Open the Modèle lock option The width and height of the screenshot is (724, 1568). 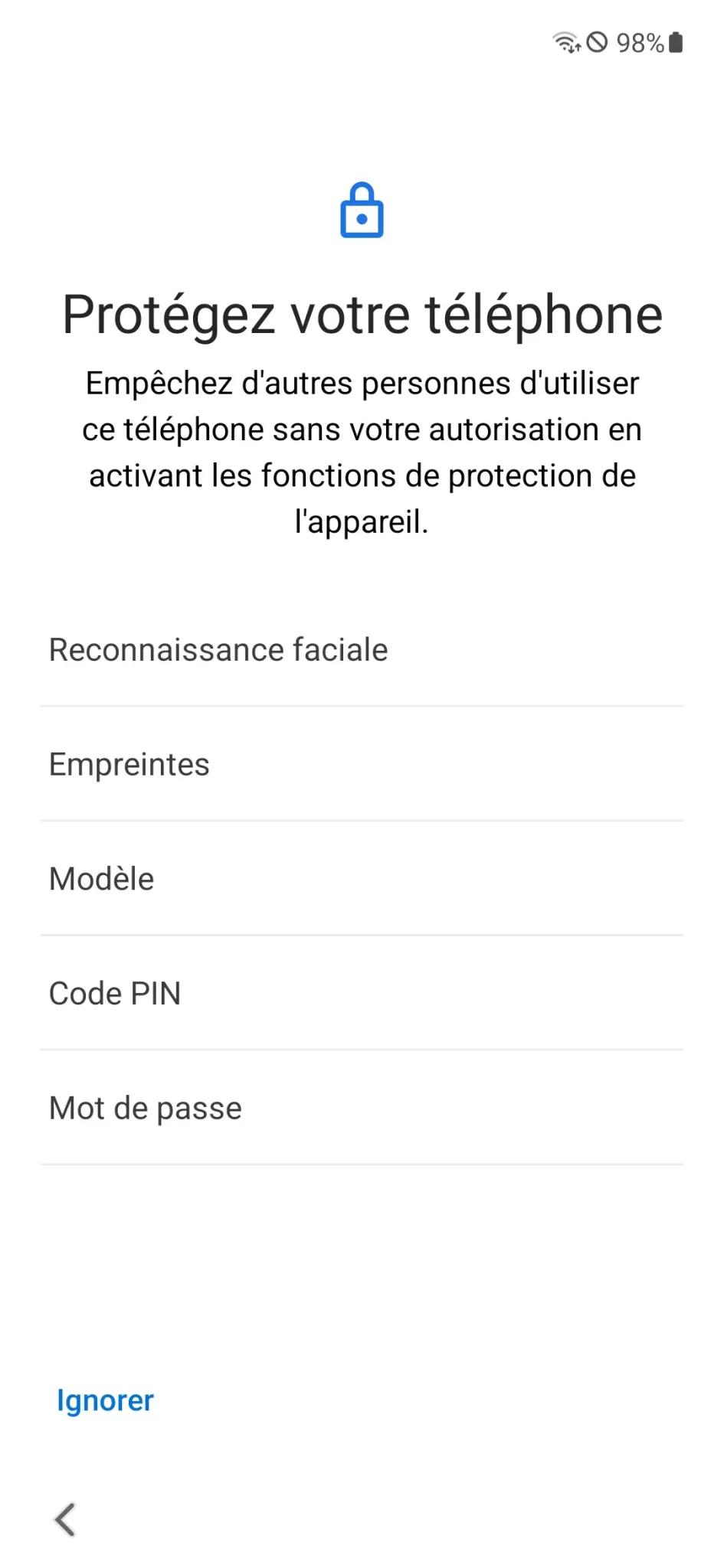(362, 878)
